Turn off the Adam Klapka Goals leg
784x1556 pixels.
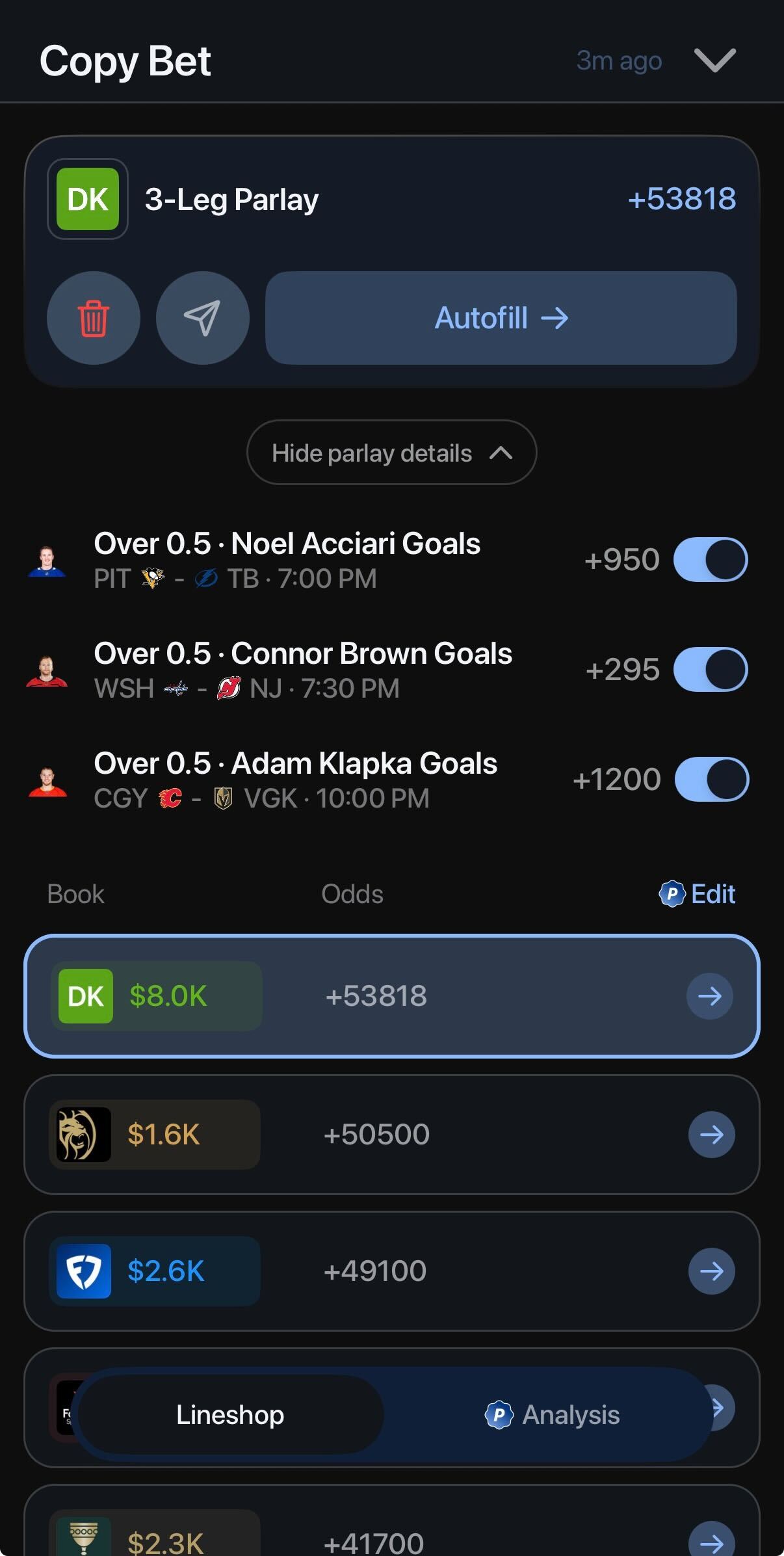[711, 779]
